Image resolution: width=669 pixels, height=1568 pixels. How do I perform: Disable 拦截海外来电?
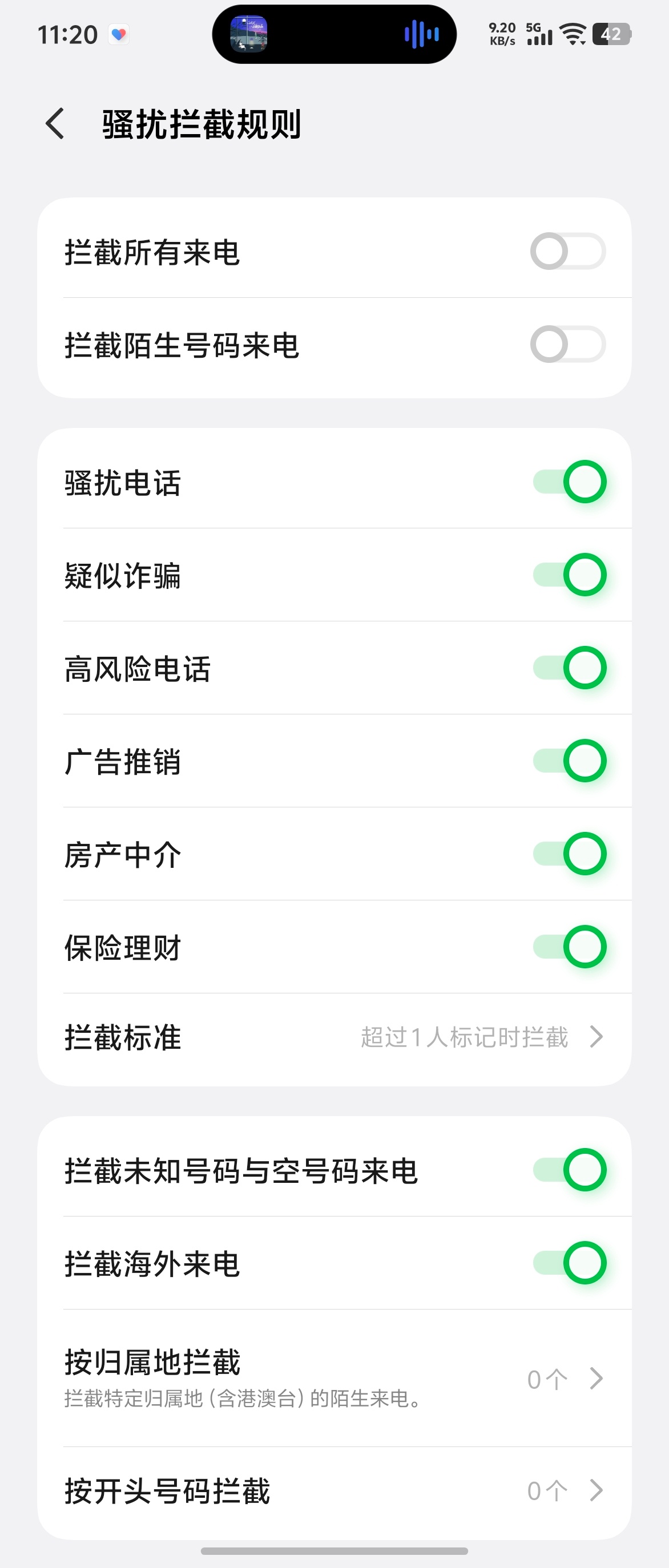coord(569,1263)
